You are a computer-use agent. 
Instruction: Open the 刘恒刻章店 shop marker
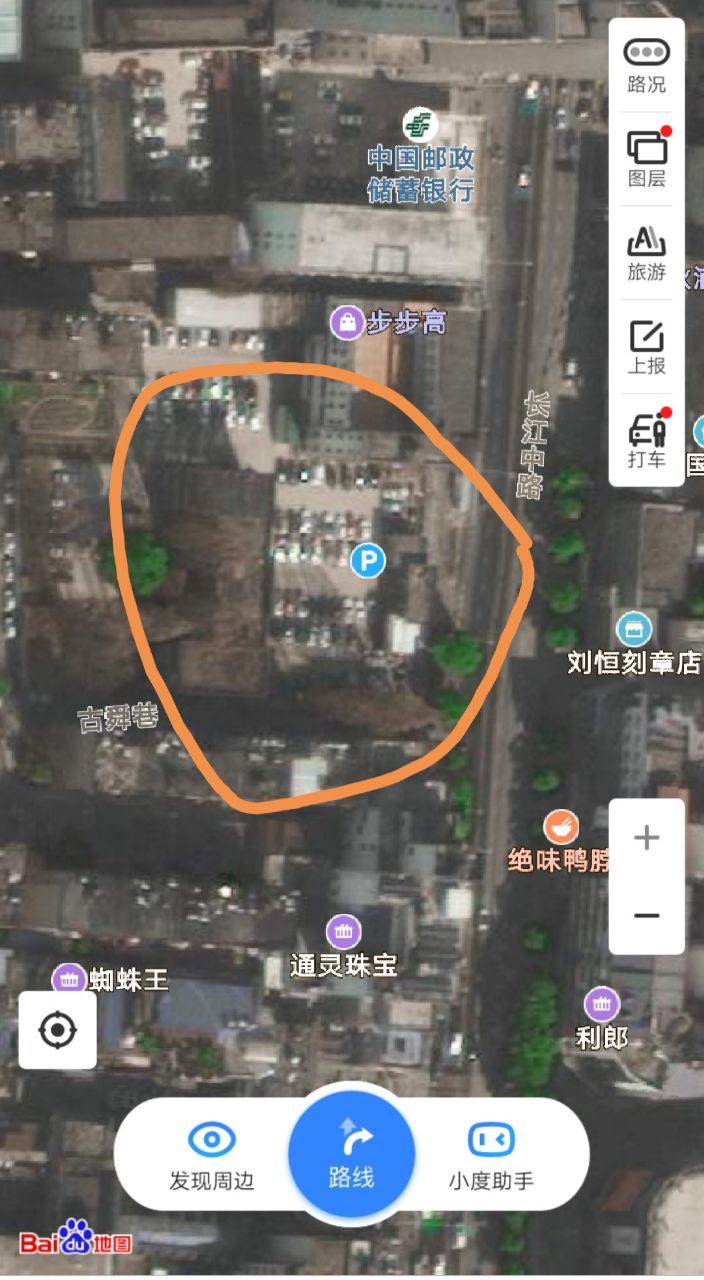pyautogui.click(x=633, y=630)
